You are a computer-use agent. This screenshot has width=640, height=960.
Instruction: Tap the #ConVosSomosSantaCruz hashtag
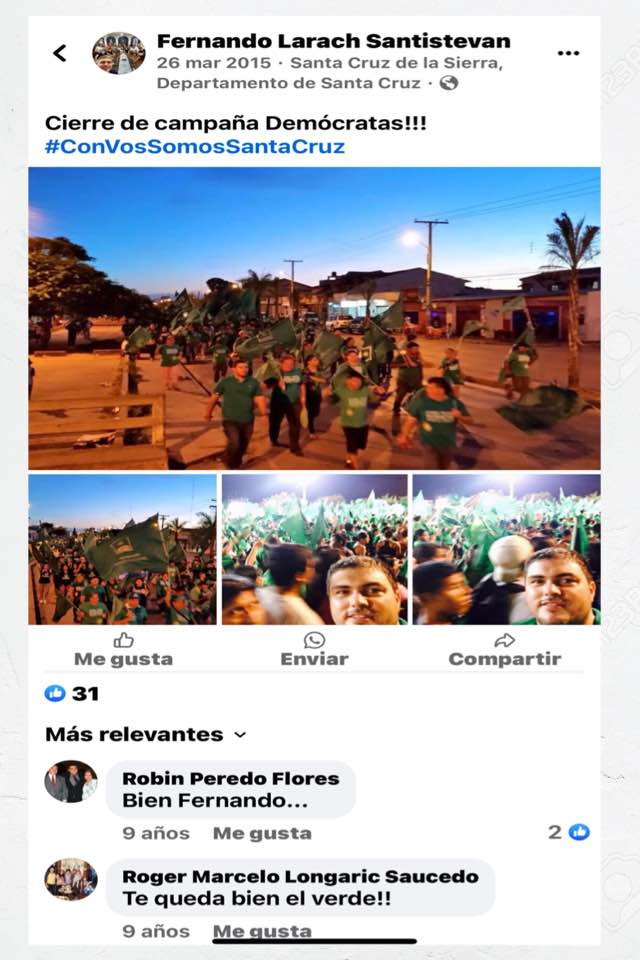click(195, 146)
